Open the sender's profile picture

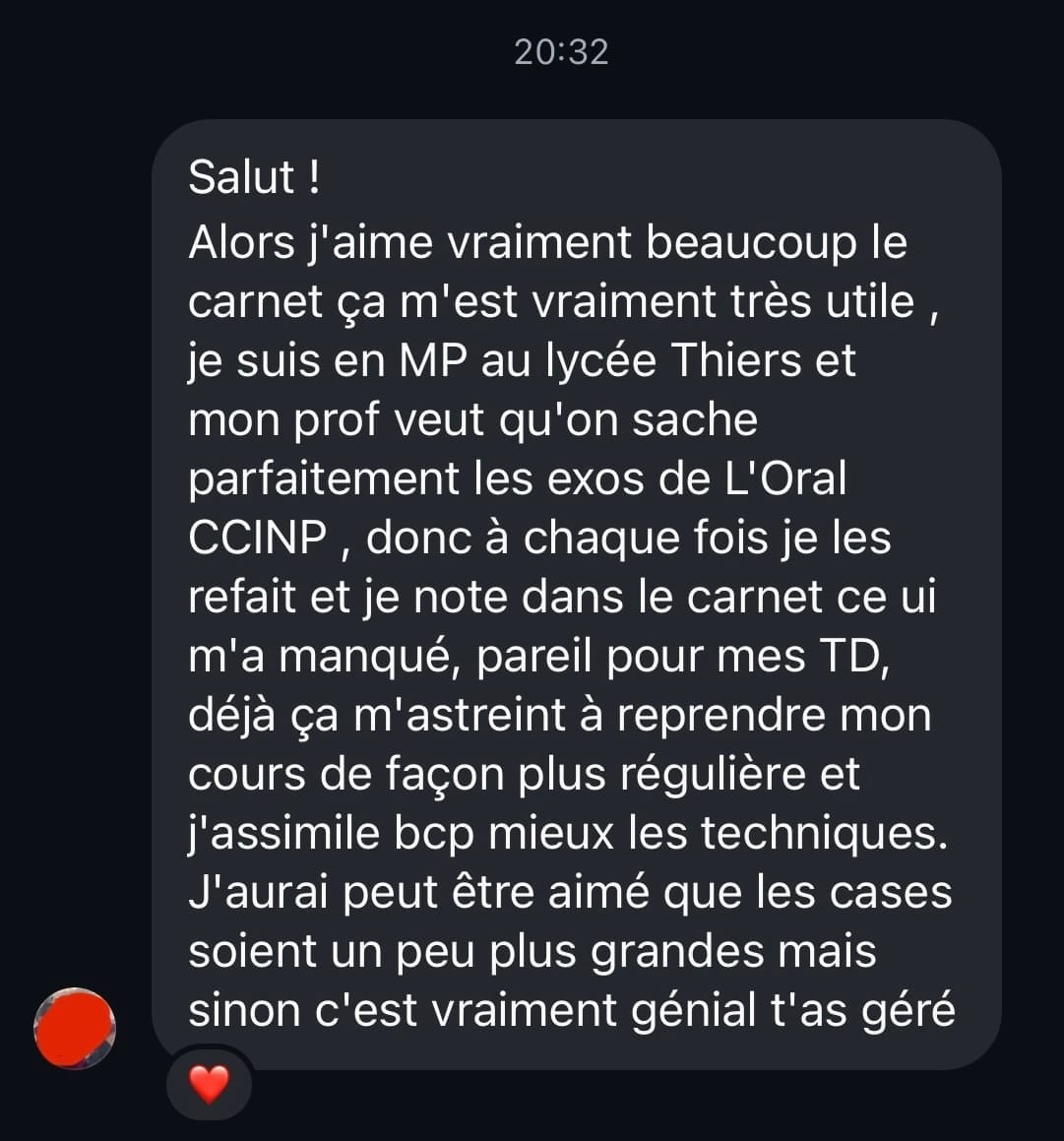pyautogui.click(x=75, y=1029)
